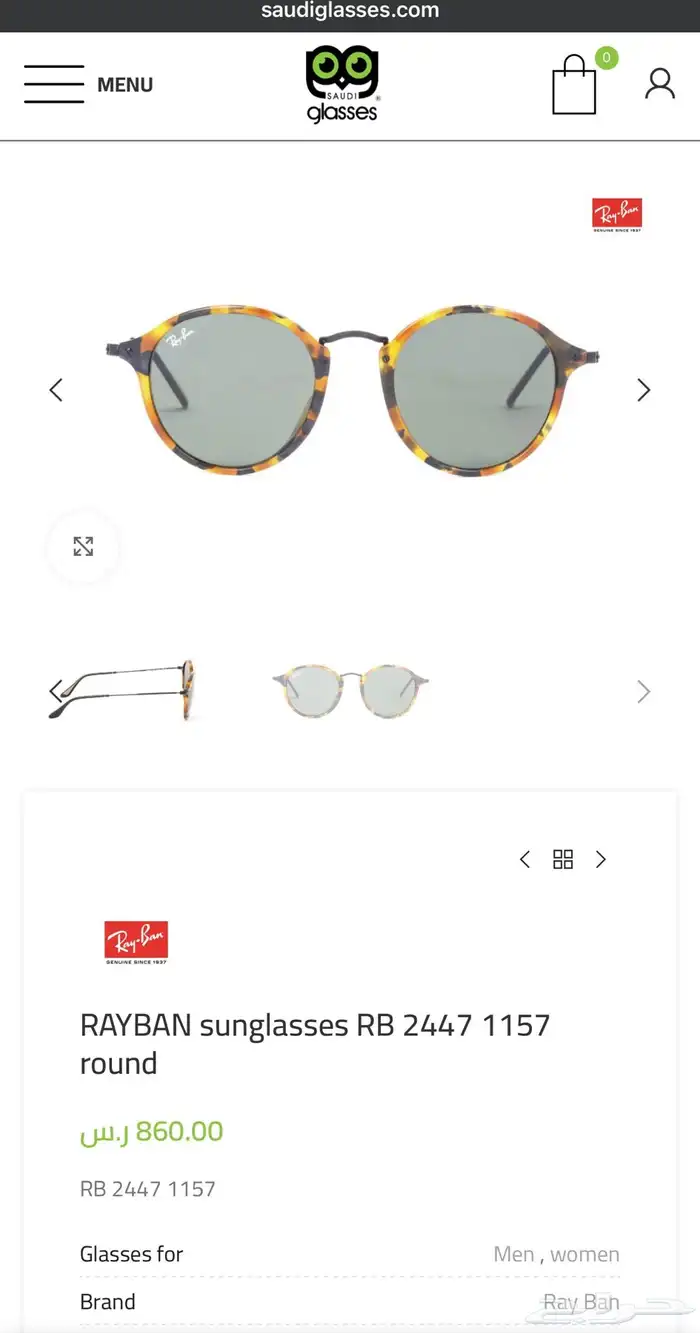The image size is (700, 1333).
Task: Advance the thumbnail strip right arrow
Action: (x=643, y=692)
